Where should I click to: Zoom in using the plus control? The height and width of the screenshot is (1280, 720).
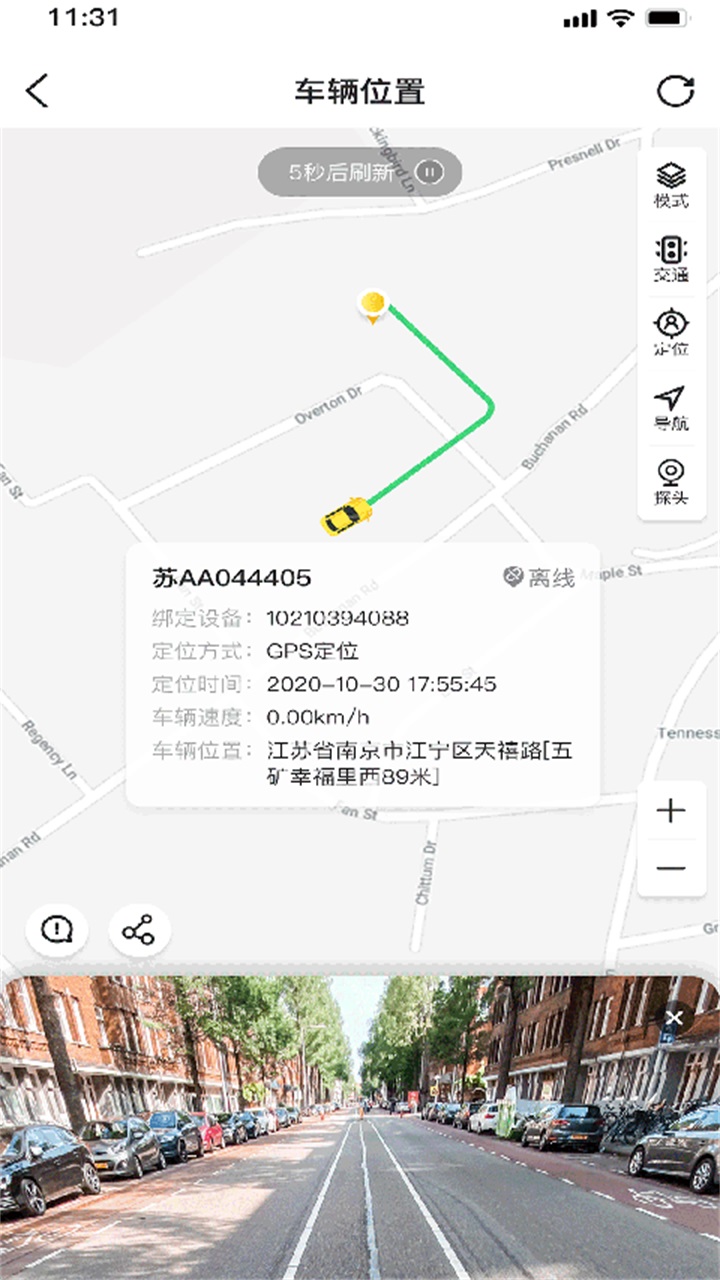[671, 808]
